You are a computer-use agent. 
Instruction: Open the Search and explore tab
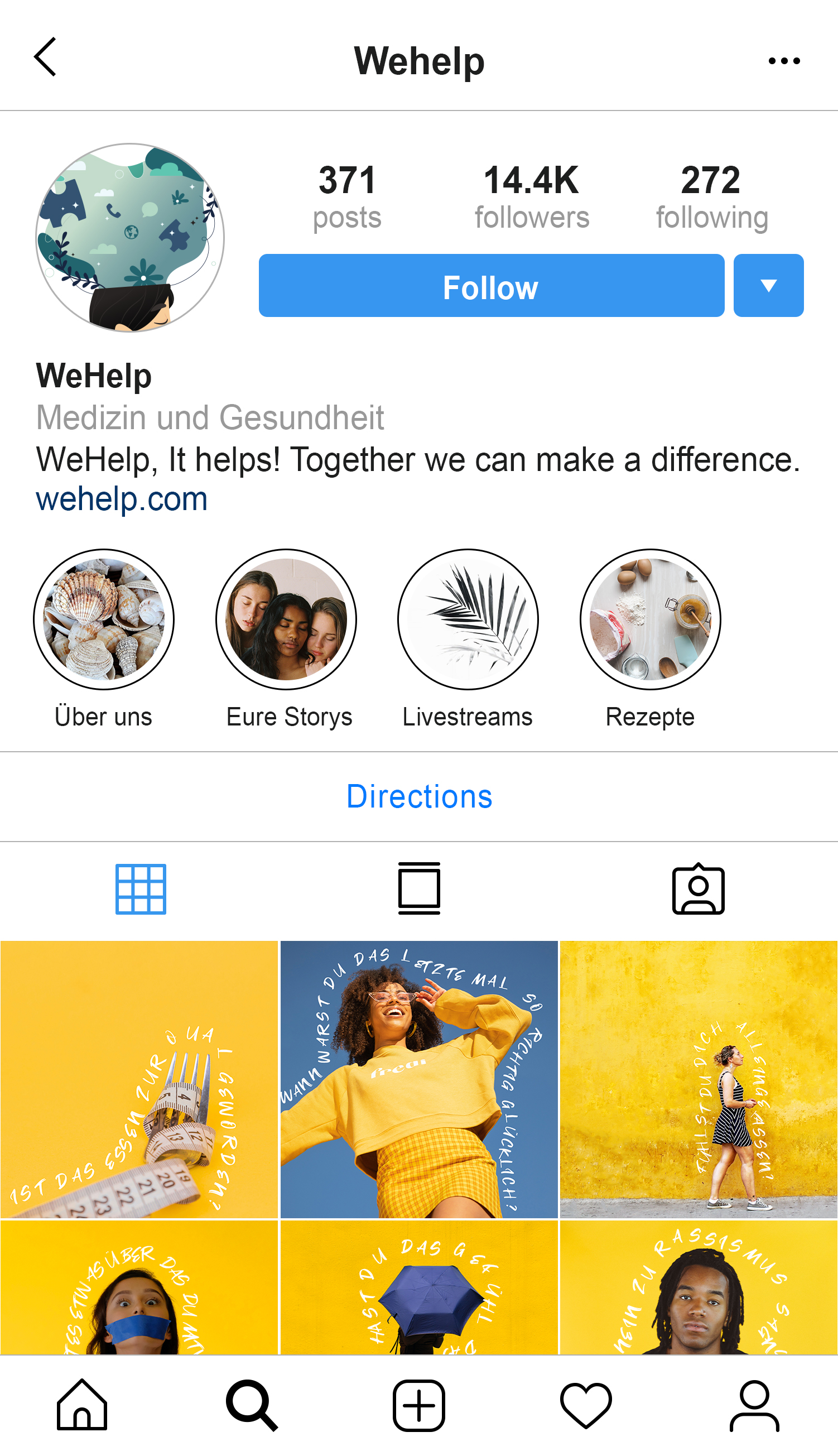pos(252,1405)
